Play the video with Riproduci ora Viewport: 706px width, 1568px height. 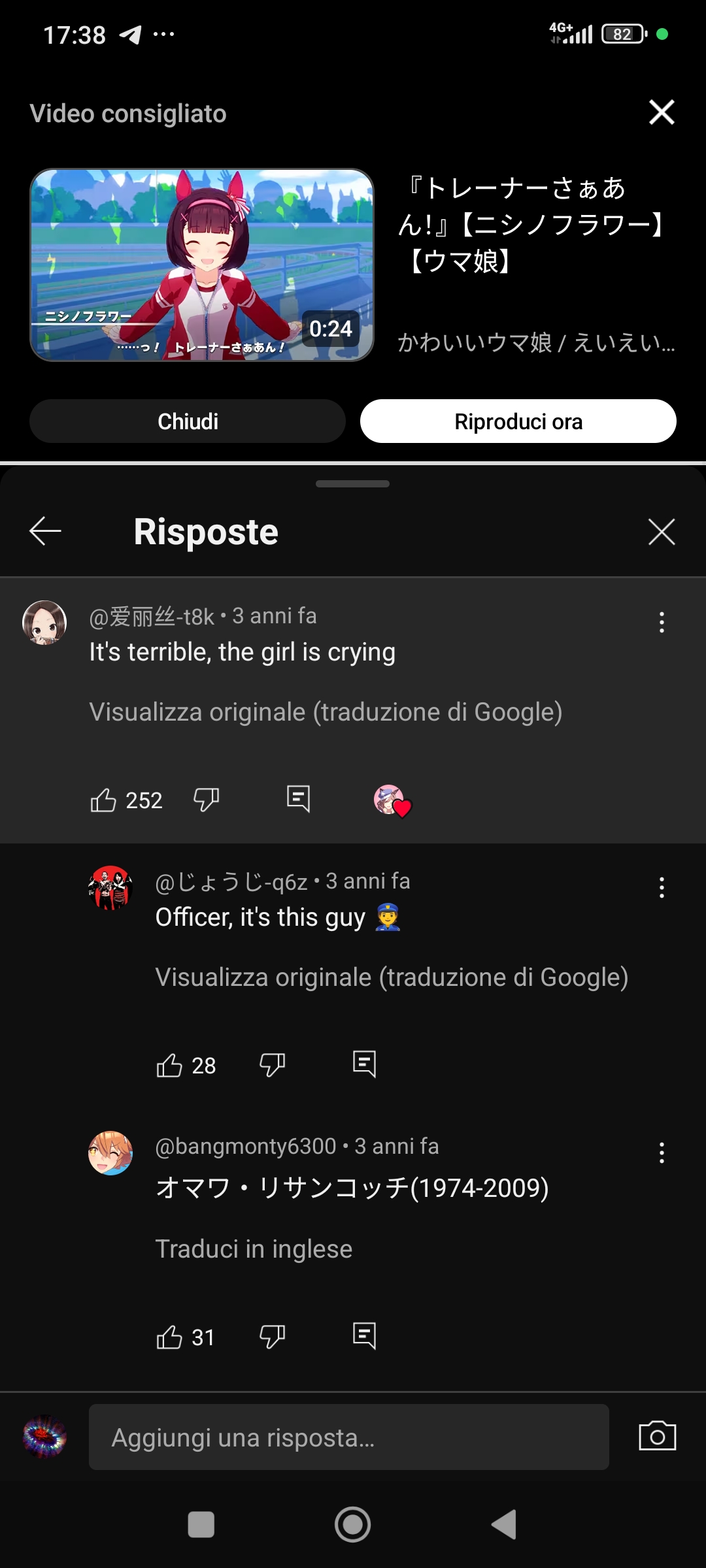click(518, 421)
